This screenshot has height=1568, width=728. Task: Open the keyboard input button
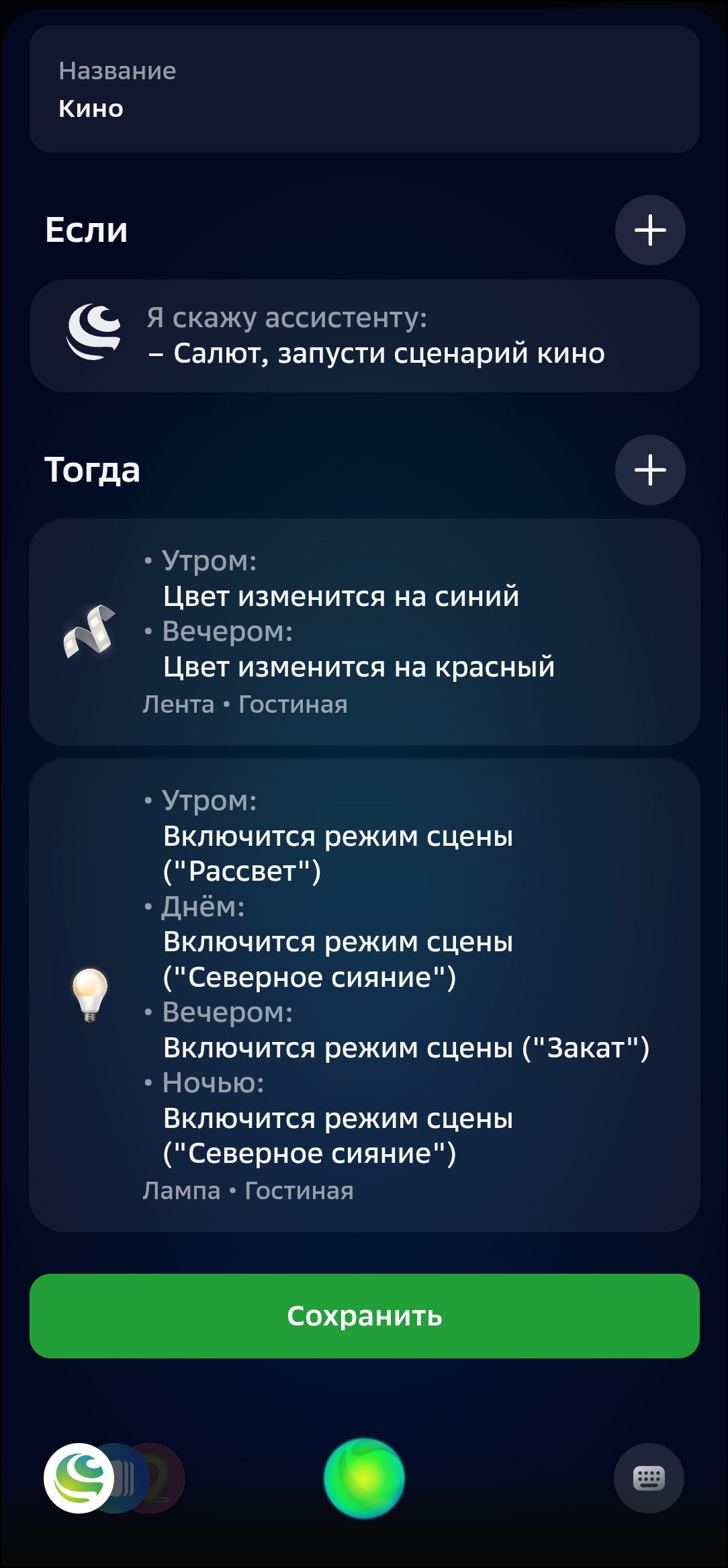pyautogui.click(x=649, y=1478)
